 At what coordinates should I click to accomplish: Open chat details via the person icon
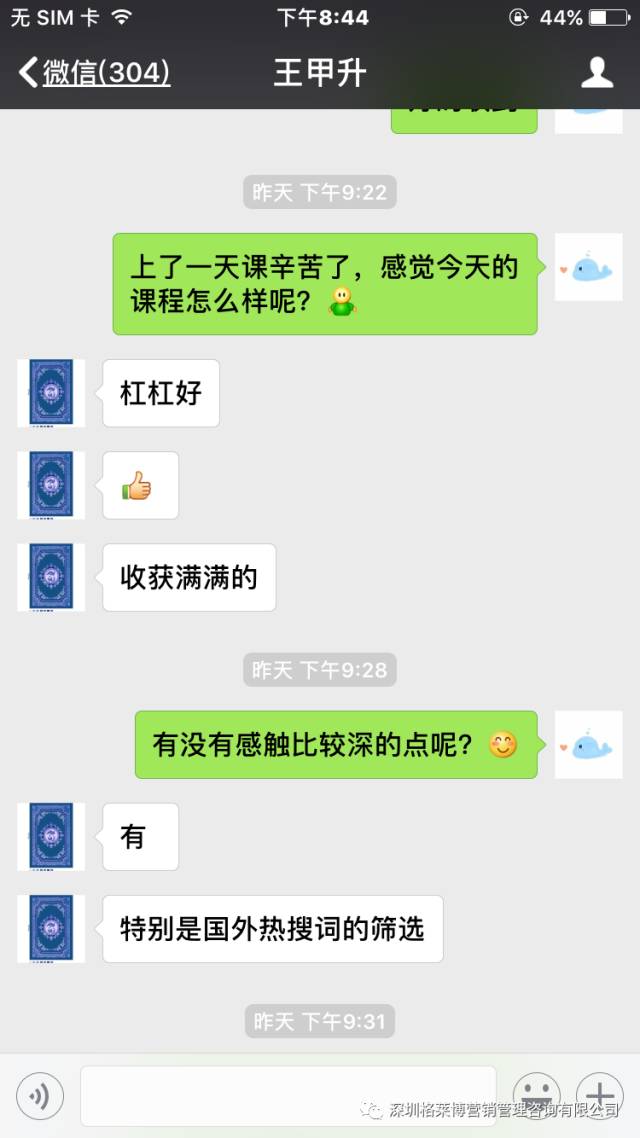[x=597, y=73]
